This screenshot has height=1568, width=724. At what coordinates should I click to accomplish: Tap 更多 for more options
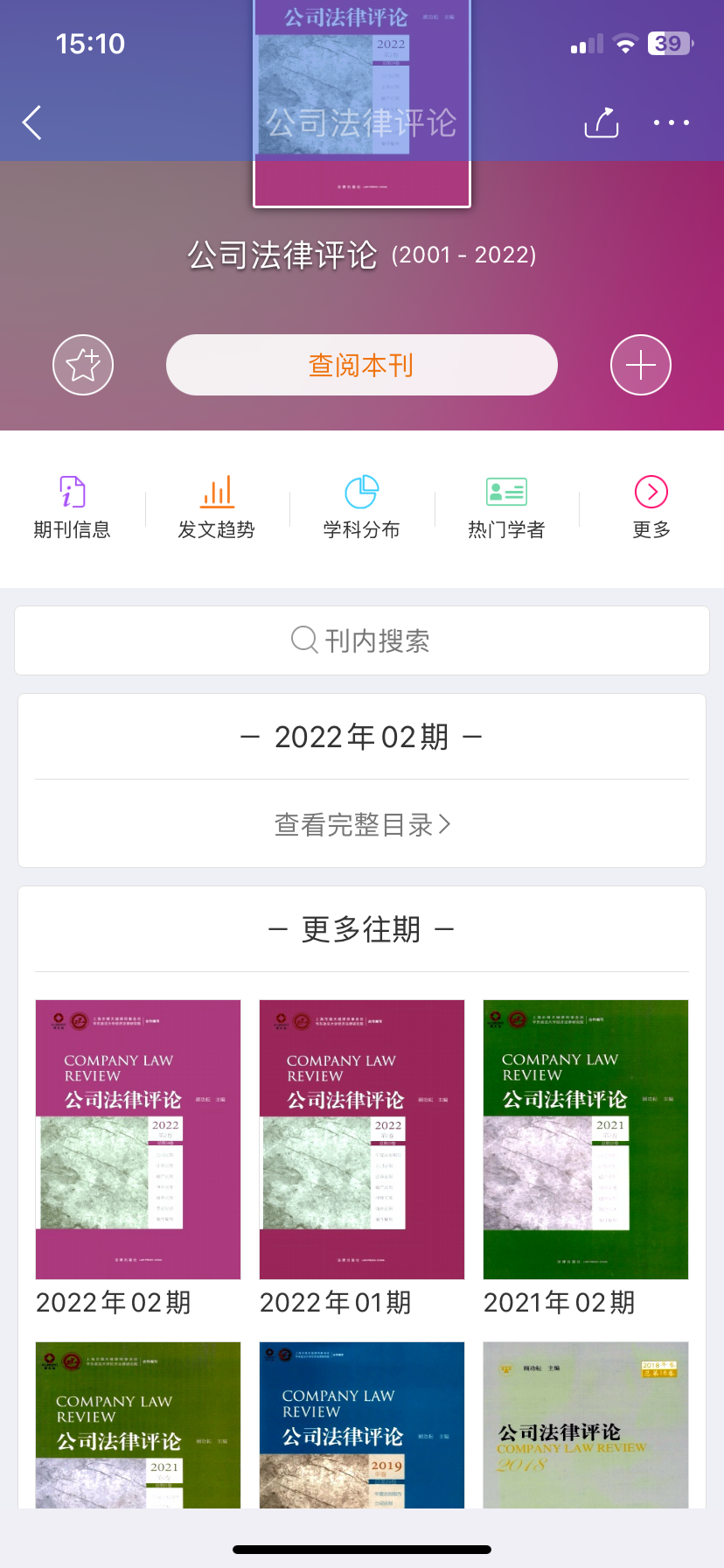point(651,507)
